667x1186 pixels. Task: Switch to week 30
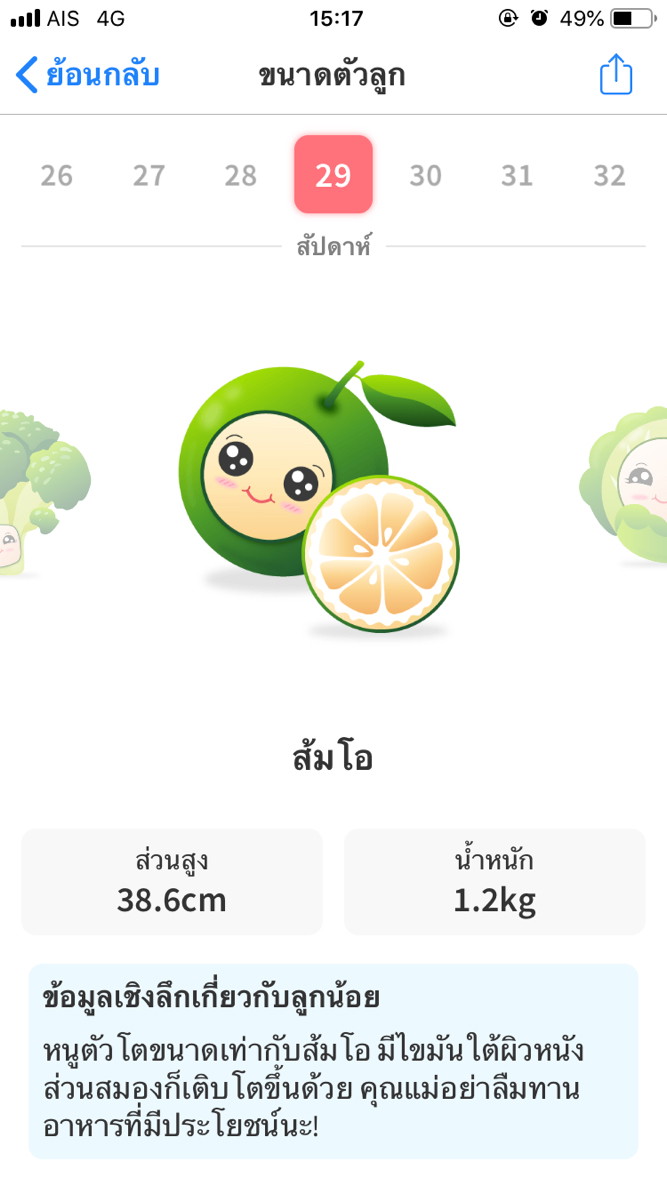[x=425, y=175]
